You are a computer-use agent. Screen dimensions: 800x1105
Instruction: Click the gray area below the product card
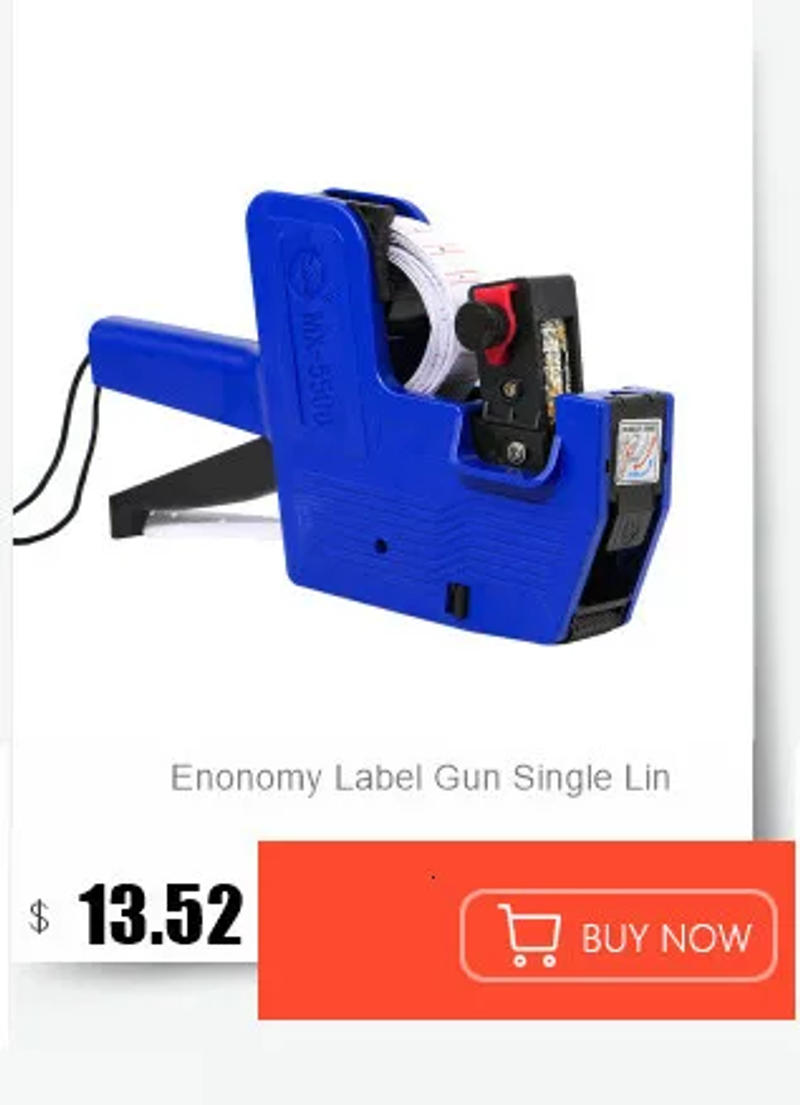click(400, 1070)
